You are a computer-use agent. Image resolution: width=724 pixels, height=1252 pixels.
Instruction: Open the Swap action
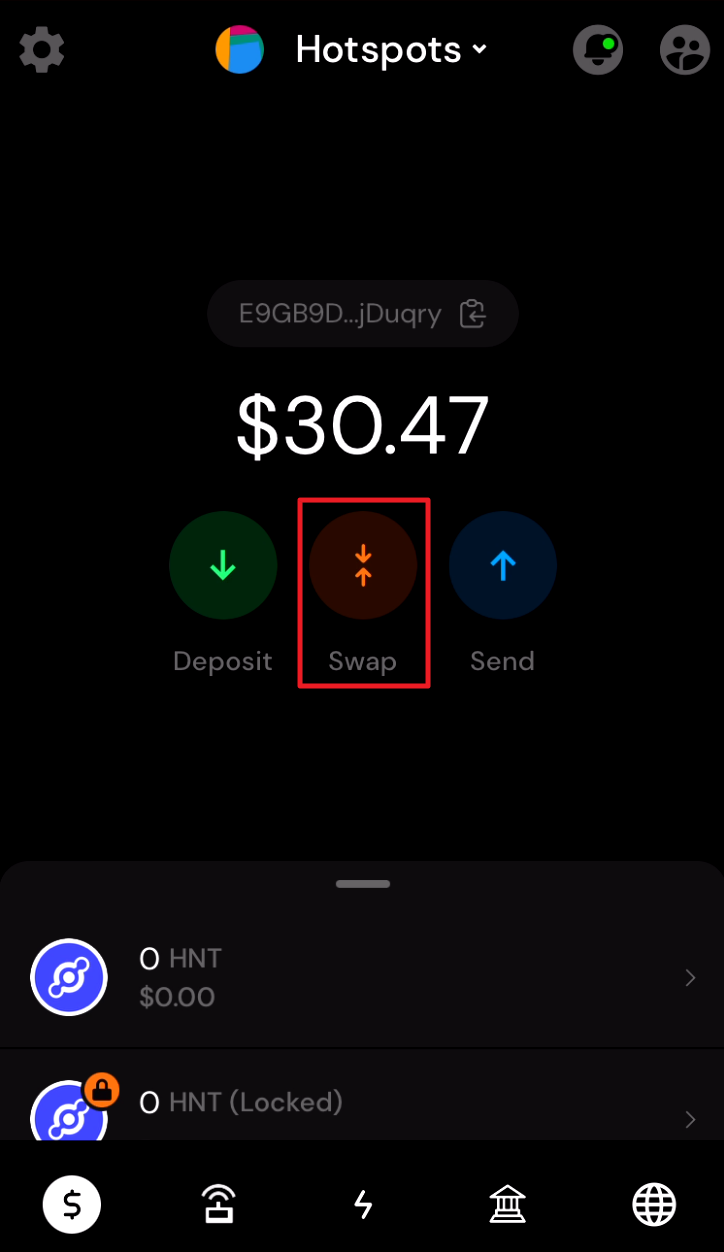tap(363, 566)
